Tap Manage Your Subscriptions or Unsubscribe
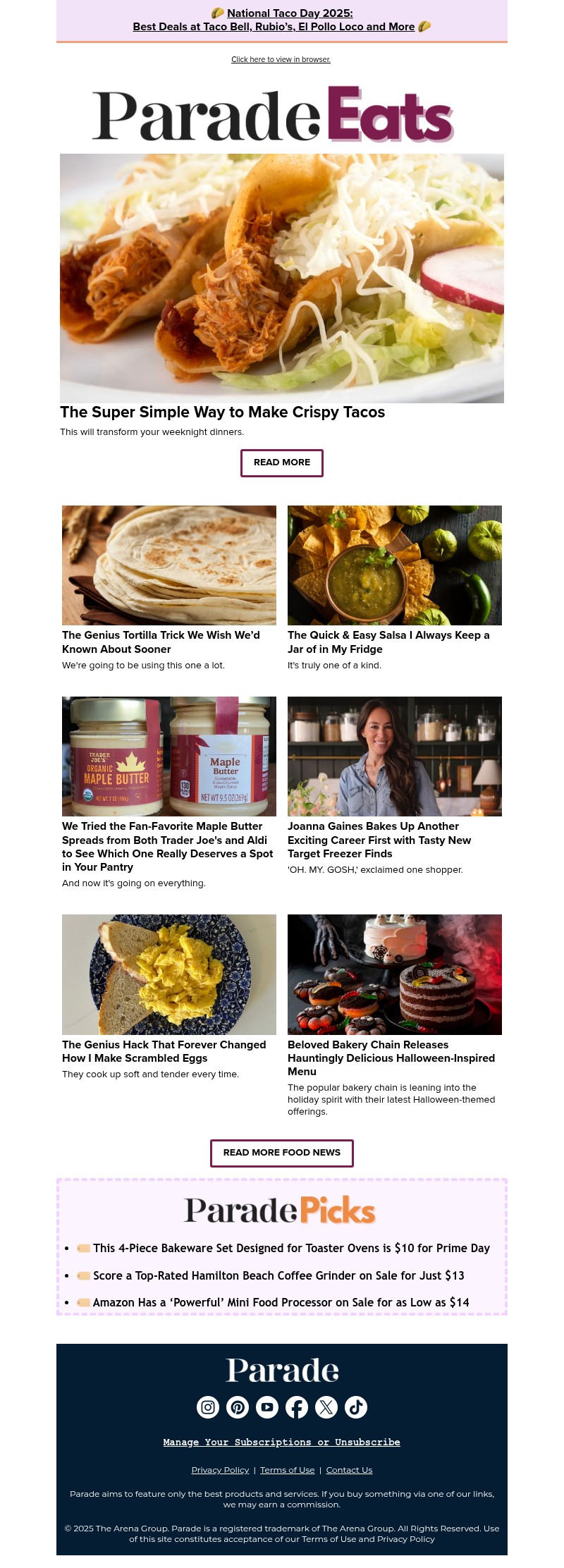The width and height of the screenshot is (564, 1568). click(x=281, y=1442)
